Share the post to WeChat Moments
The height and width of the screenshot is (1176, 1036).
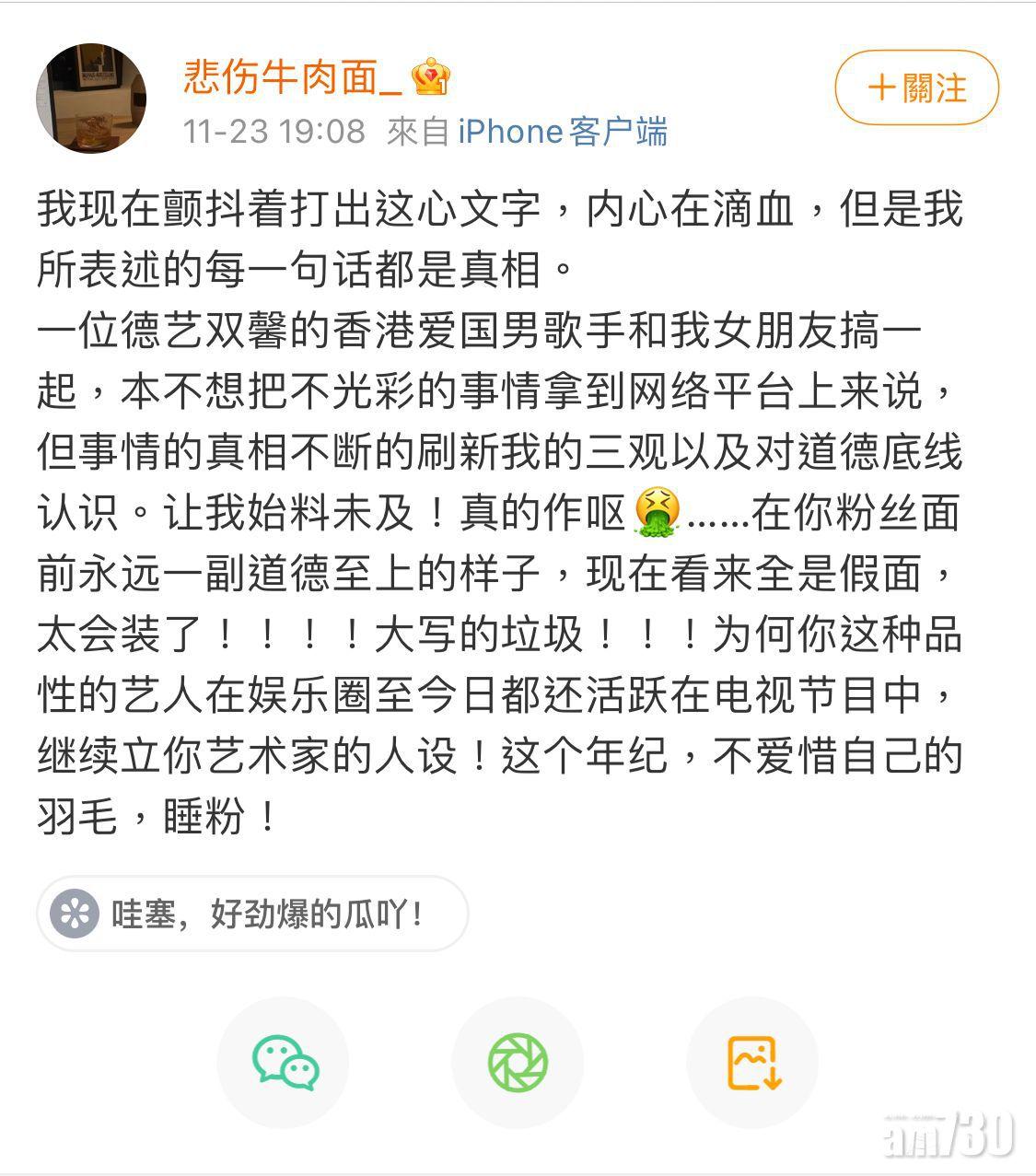(x=518, y=1062)
